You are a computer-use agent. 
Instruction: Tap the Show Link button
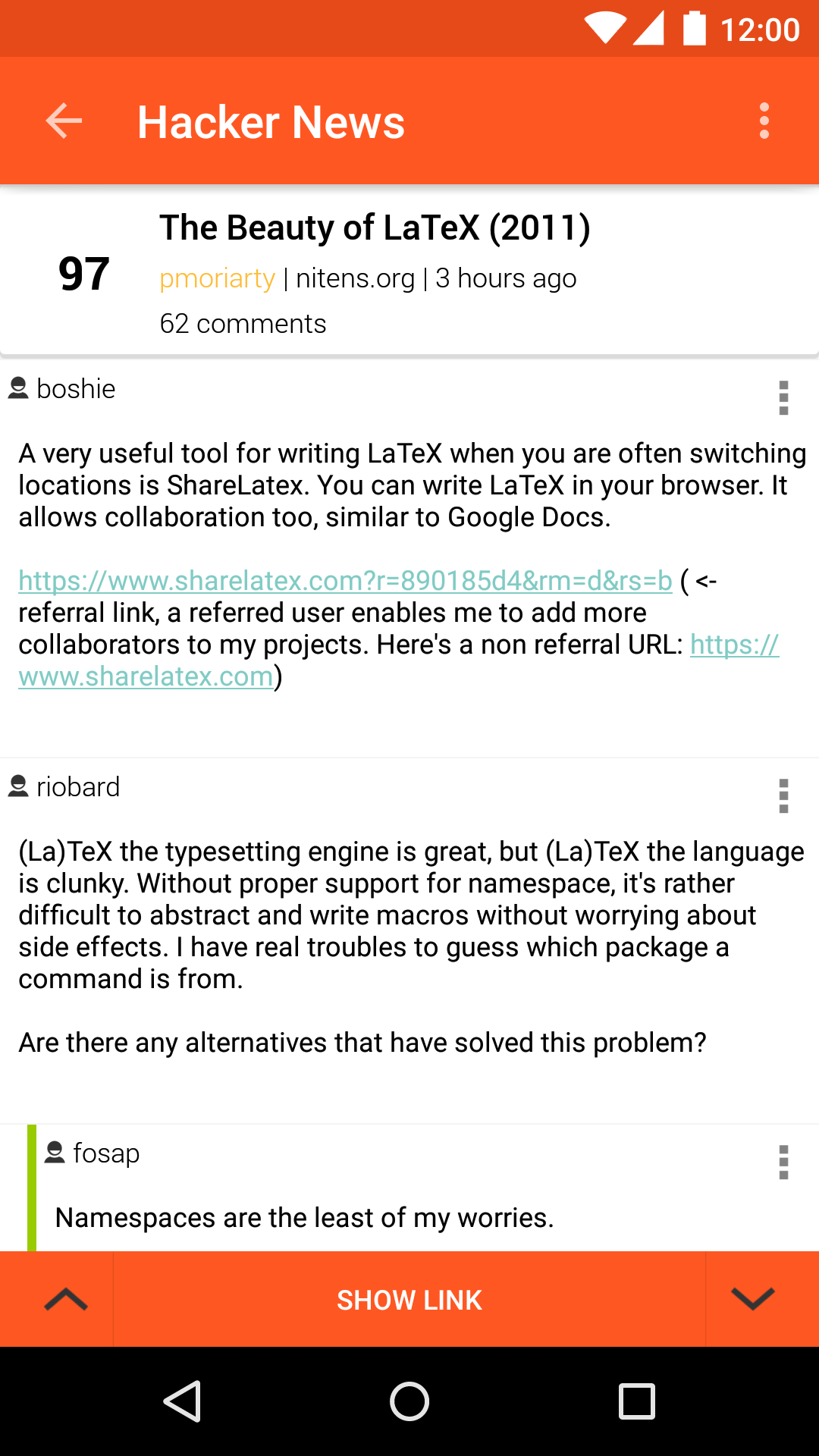point(409,1300)
